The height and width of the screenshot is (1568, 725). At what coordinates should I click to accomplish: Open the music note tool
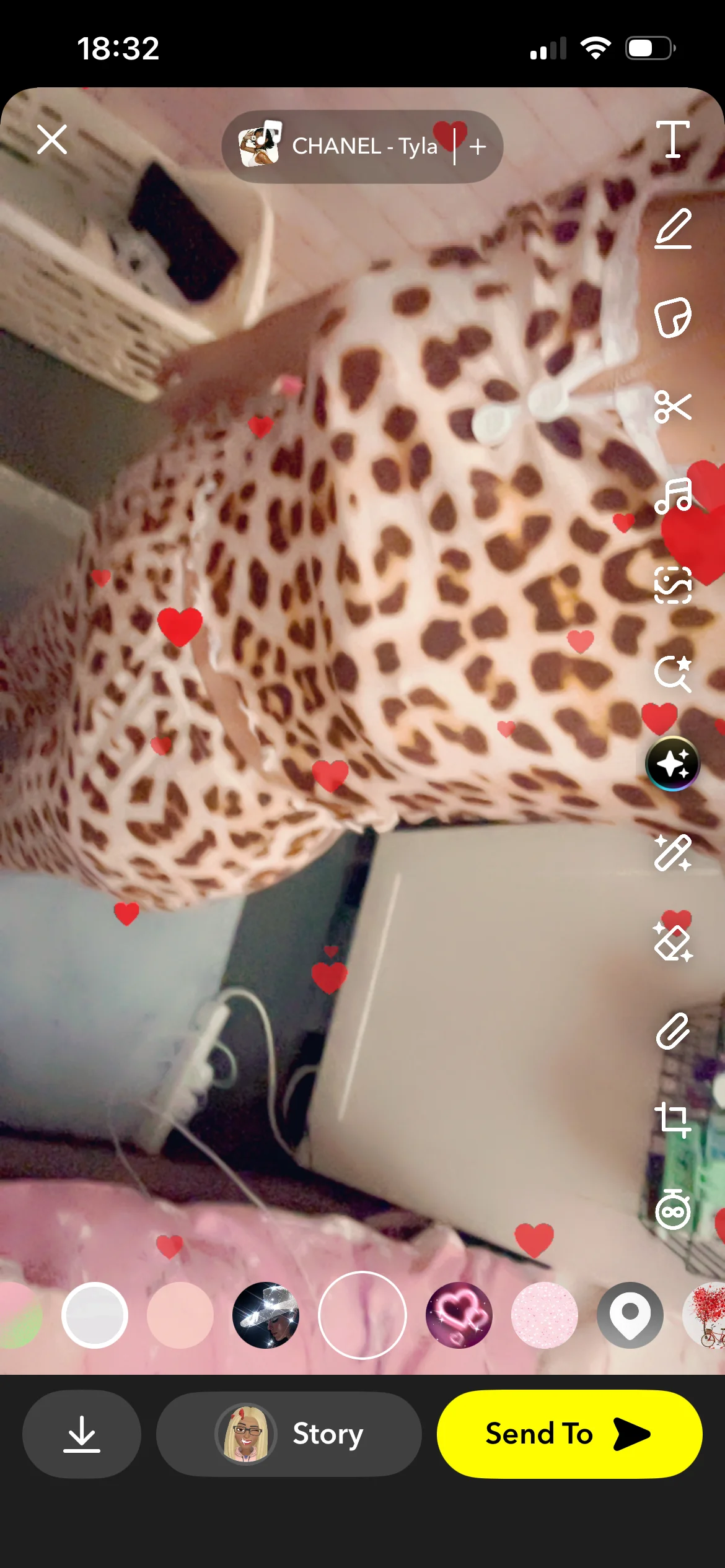click(673, 497)
